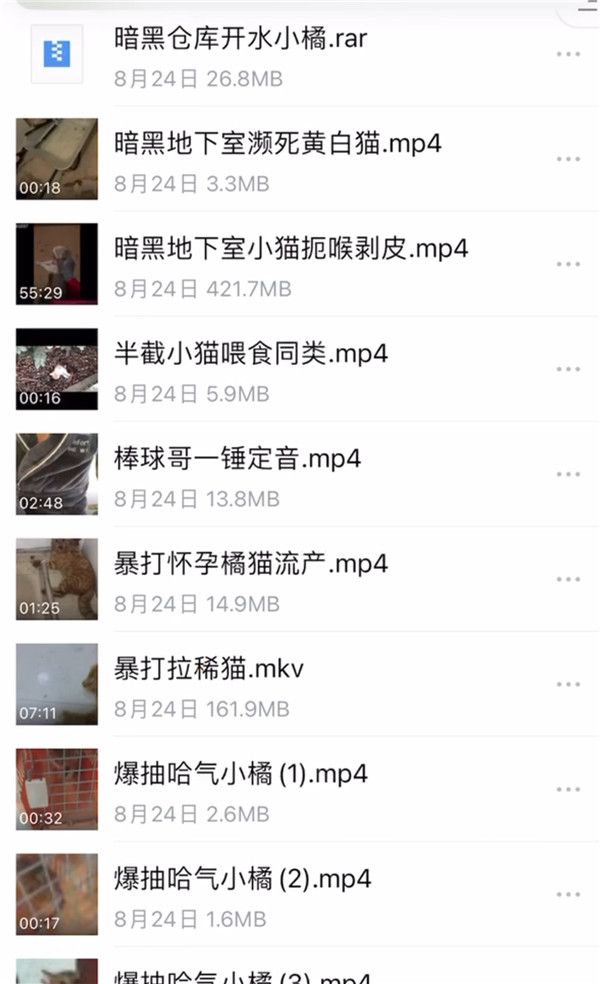Open the overflow menu for 半截小猫喂食同类.mp4
600x984 pixels.
pyautogui.click(x=568, y=369)
